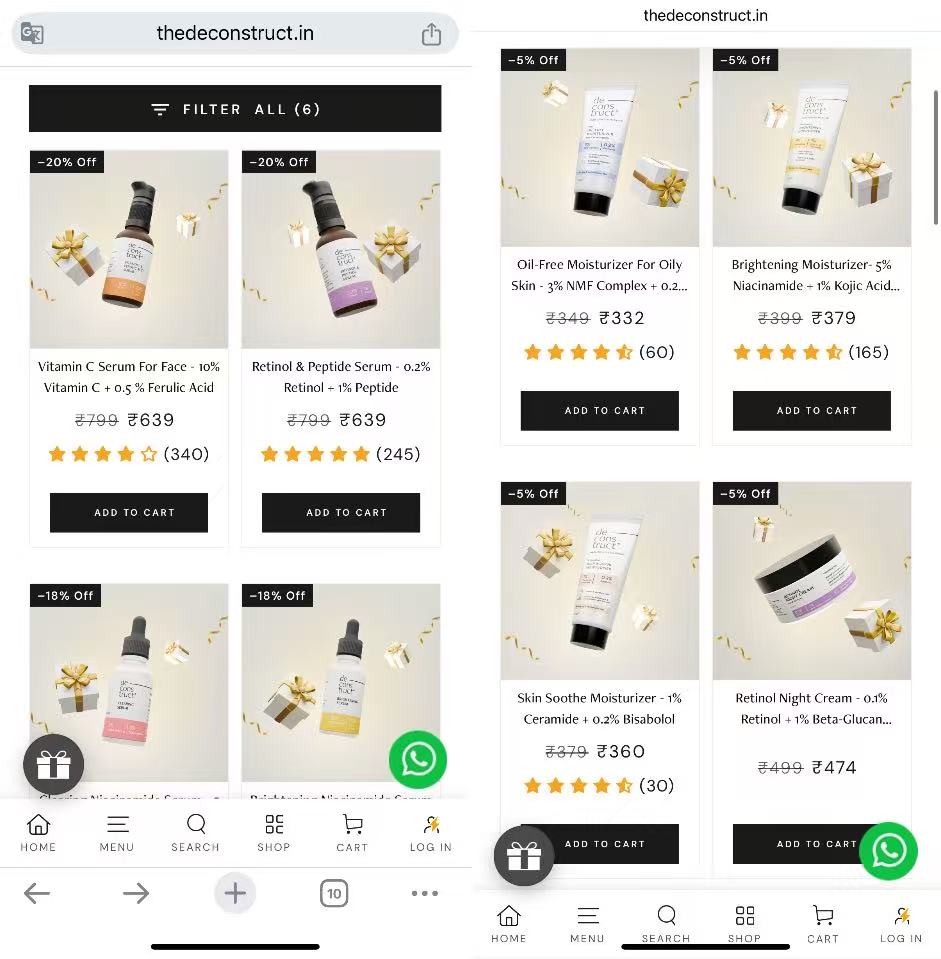View the Retinol & Peptide Serum product
Image resolution: width=941 pixels, height=959 pixels.
click(341, 249)
